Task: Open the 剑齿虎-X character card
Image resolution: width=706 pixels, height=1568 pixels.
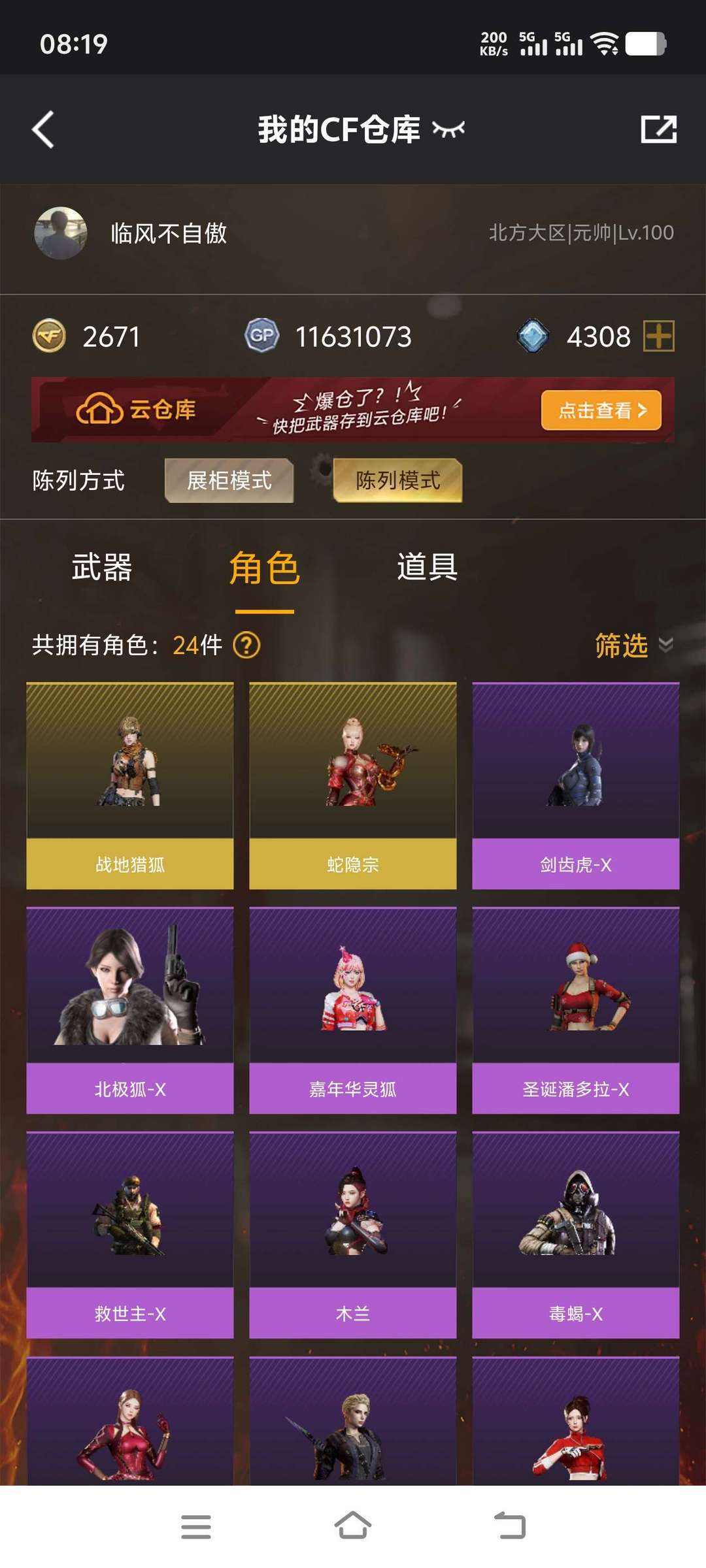Action: [576, 786]
